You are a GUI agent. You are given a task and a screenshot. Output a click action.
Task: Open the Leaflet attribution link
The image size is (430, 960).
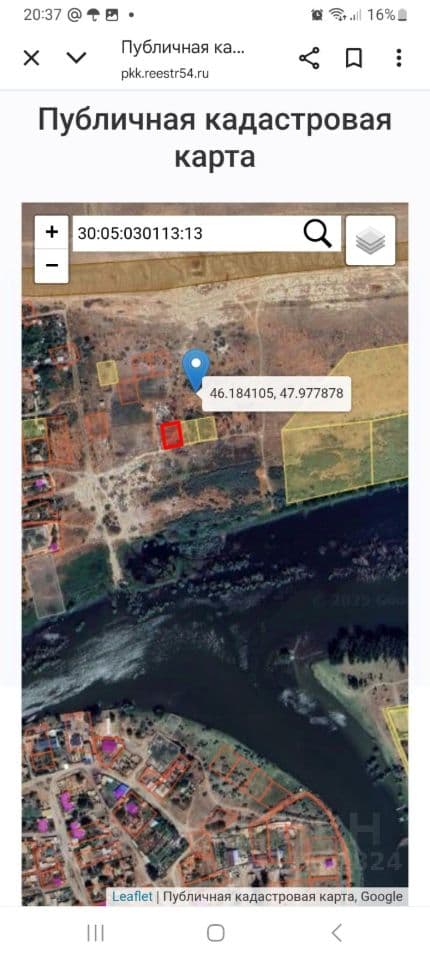click(132, 896)
